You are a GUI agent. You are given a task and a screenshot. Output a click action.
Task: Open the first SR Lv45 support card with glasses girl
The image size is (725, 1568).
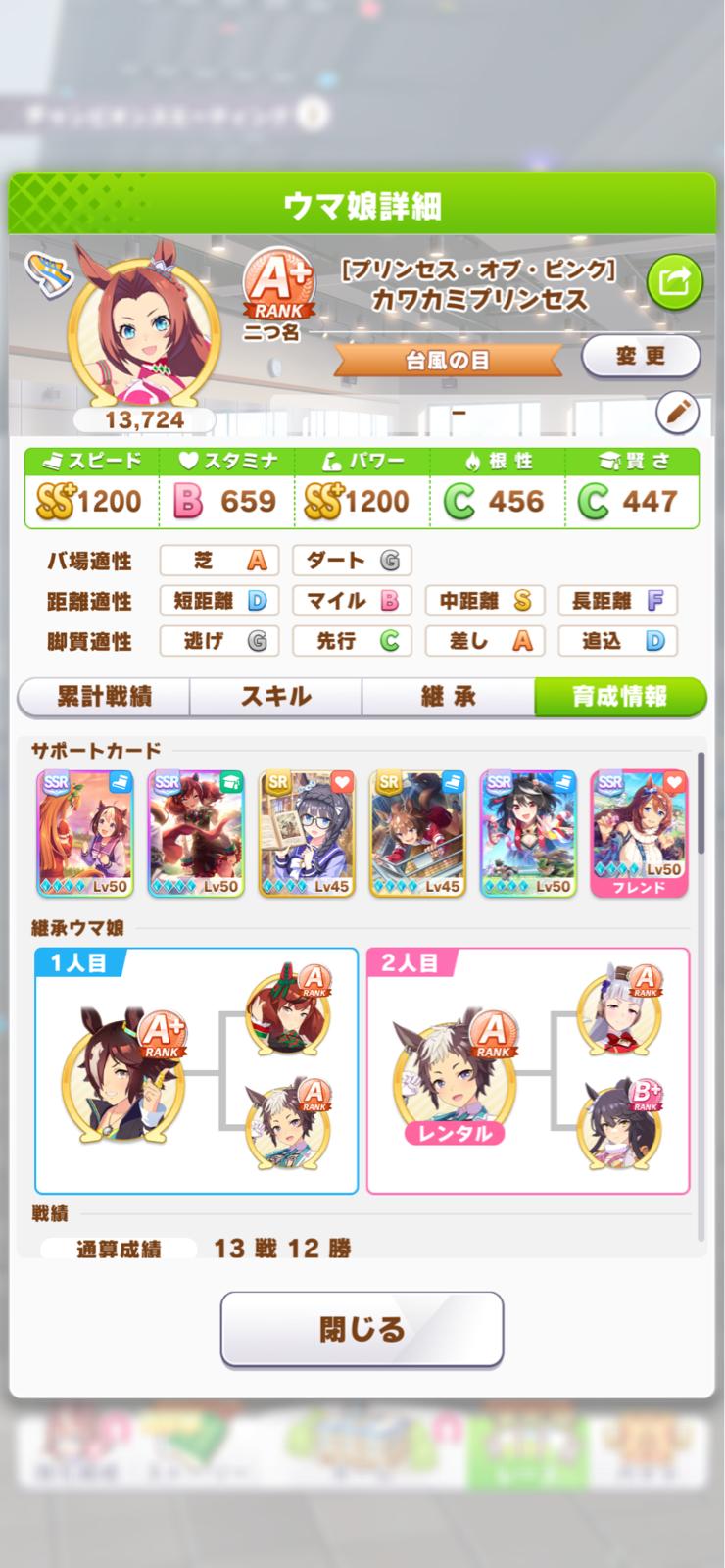coord(306,833)
